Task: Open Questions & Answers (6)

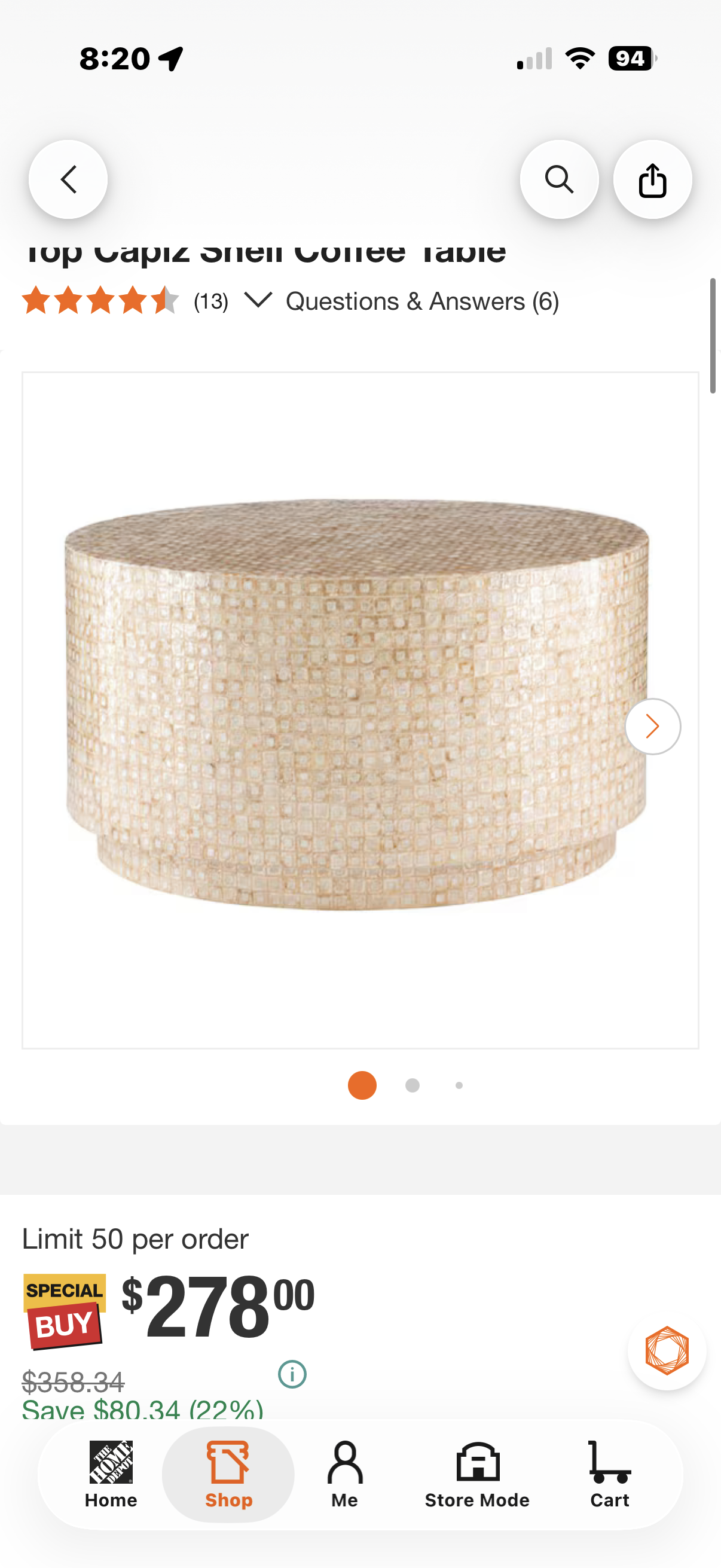Action: tap(422, 301)
